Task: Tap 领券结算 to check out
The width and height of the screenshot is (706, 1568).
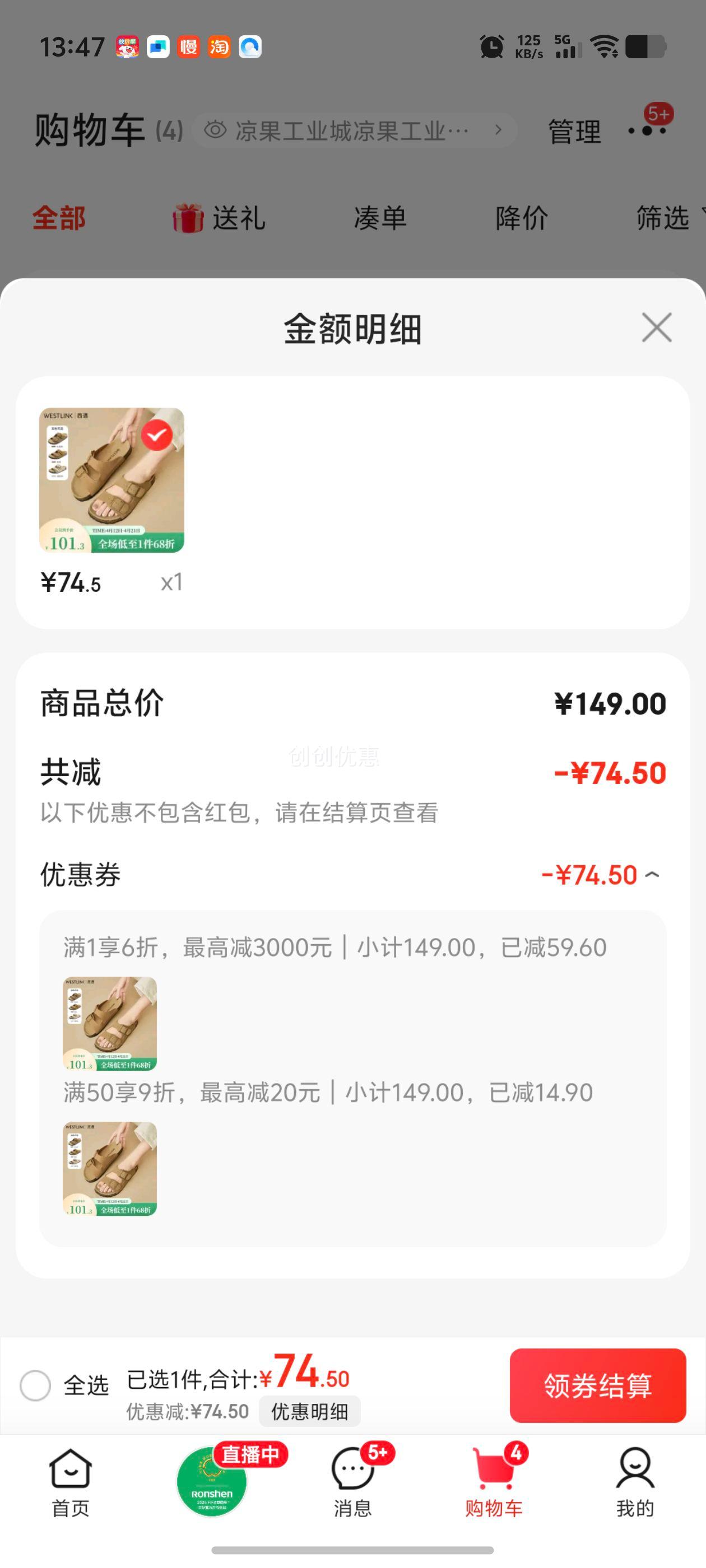Action: [x=597, y=1385]
